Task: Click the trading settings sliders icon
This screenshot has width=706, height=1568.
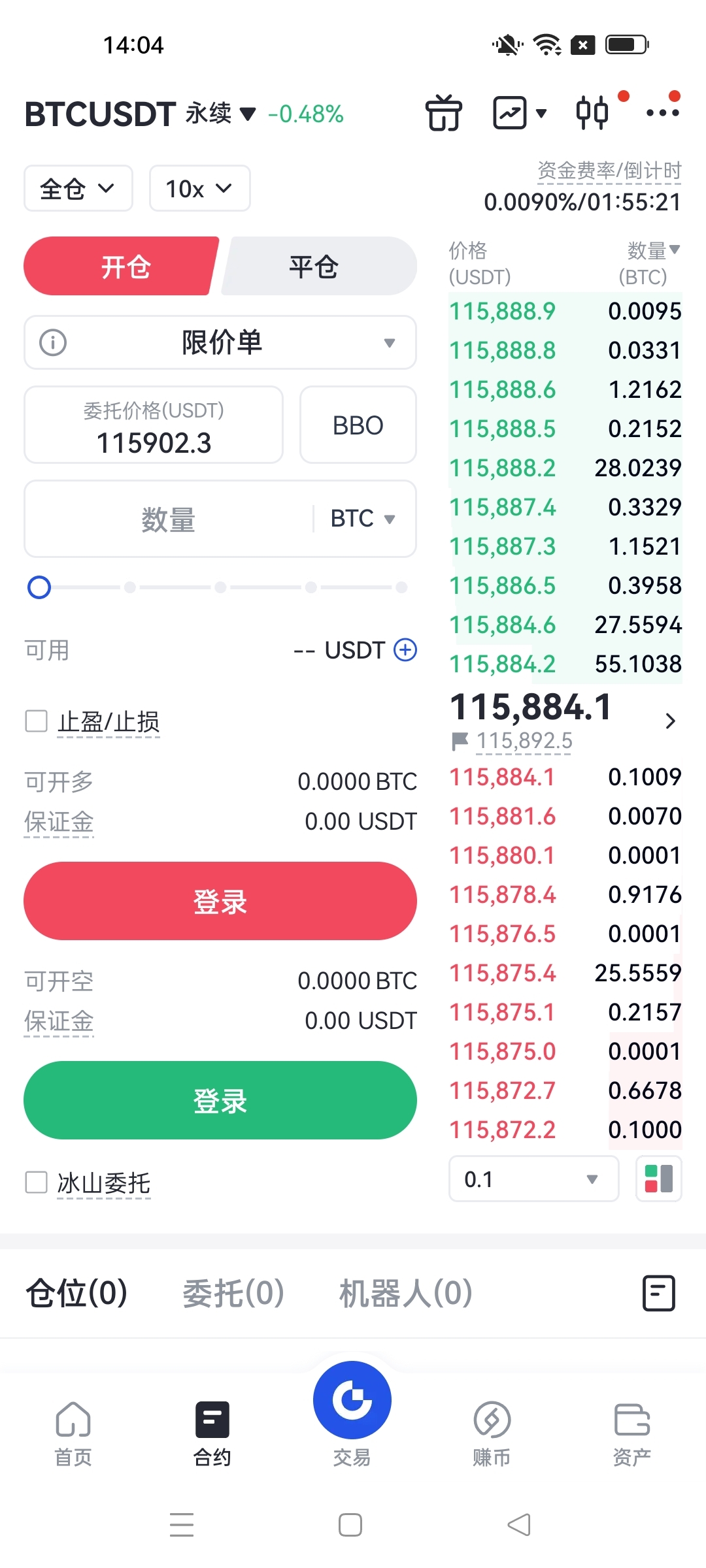Action: [592, 112]
